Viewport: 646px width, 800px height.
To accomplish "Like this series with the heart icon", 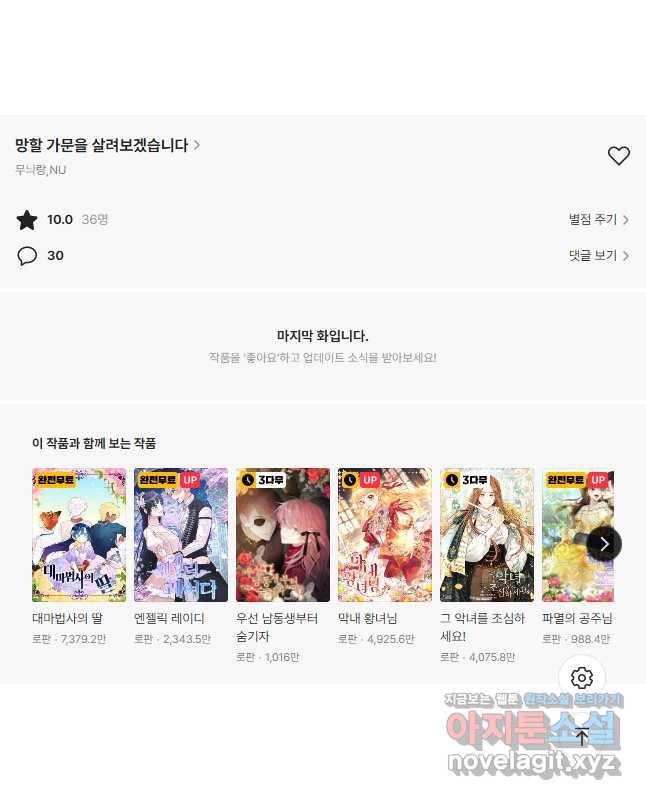I will 619,156.
